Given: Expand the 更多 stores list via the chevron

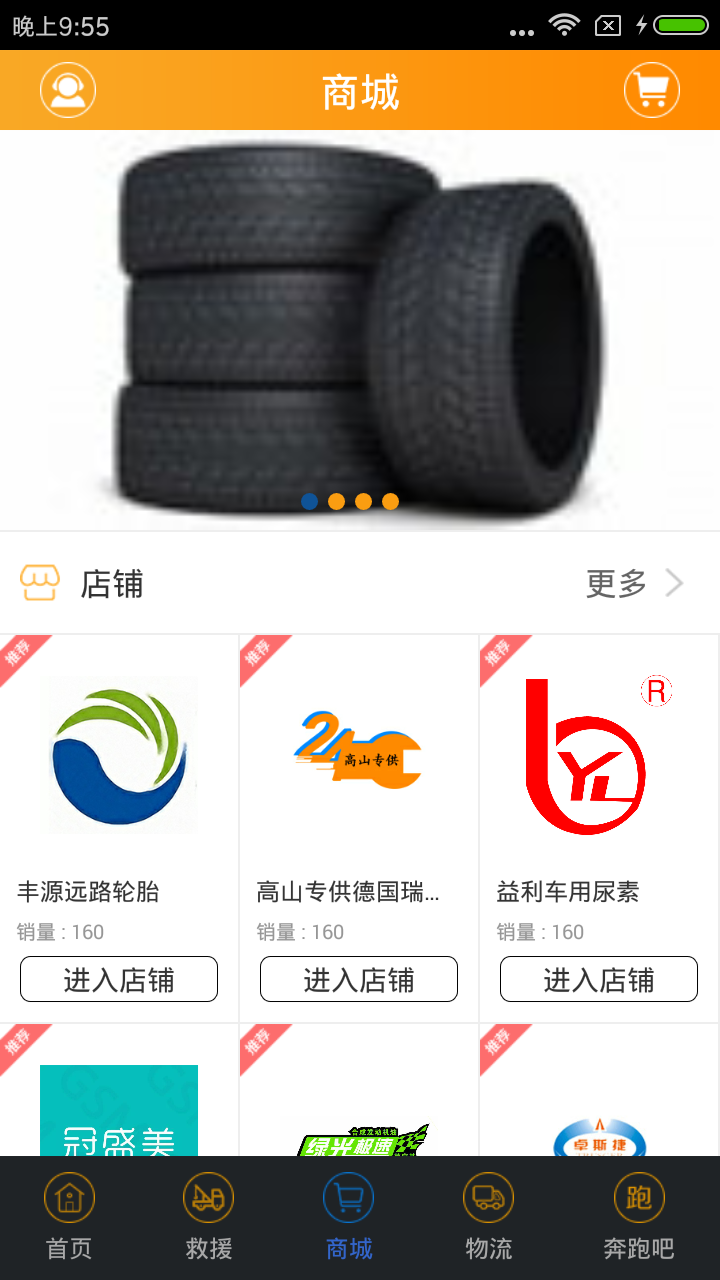Looking at the screenshot, I should [x=676, y=582].
